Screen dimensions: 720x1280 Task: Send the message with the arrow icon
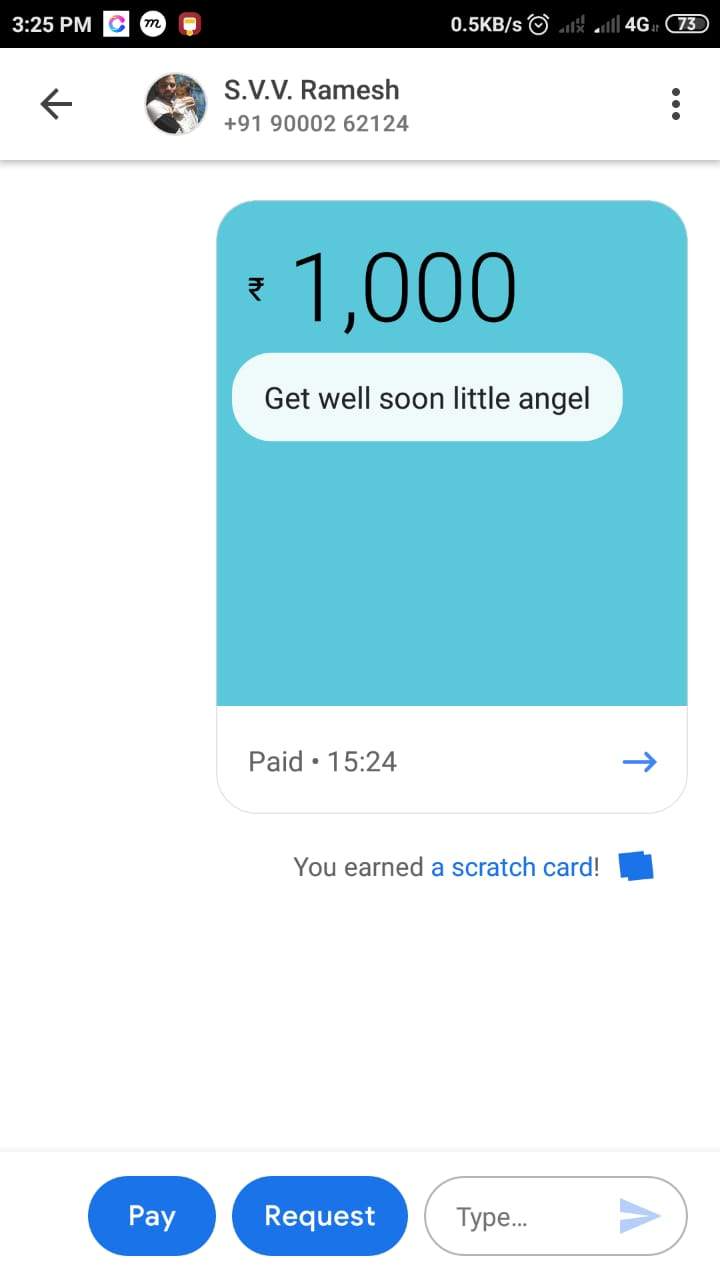[x=640, y=1216]
